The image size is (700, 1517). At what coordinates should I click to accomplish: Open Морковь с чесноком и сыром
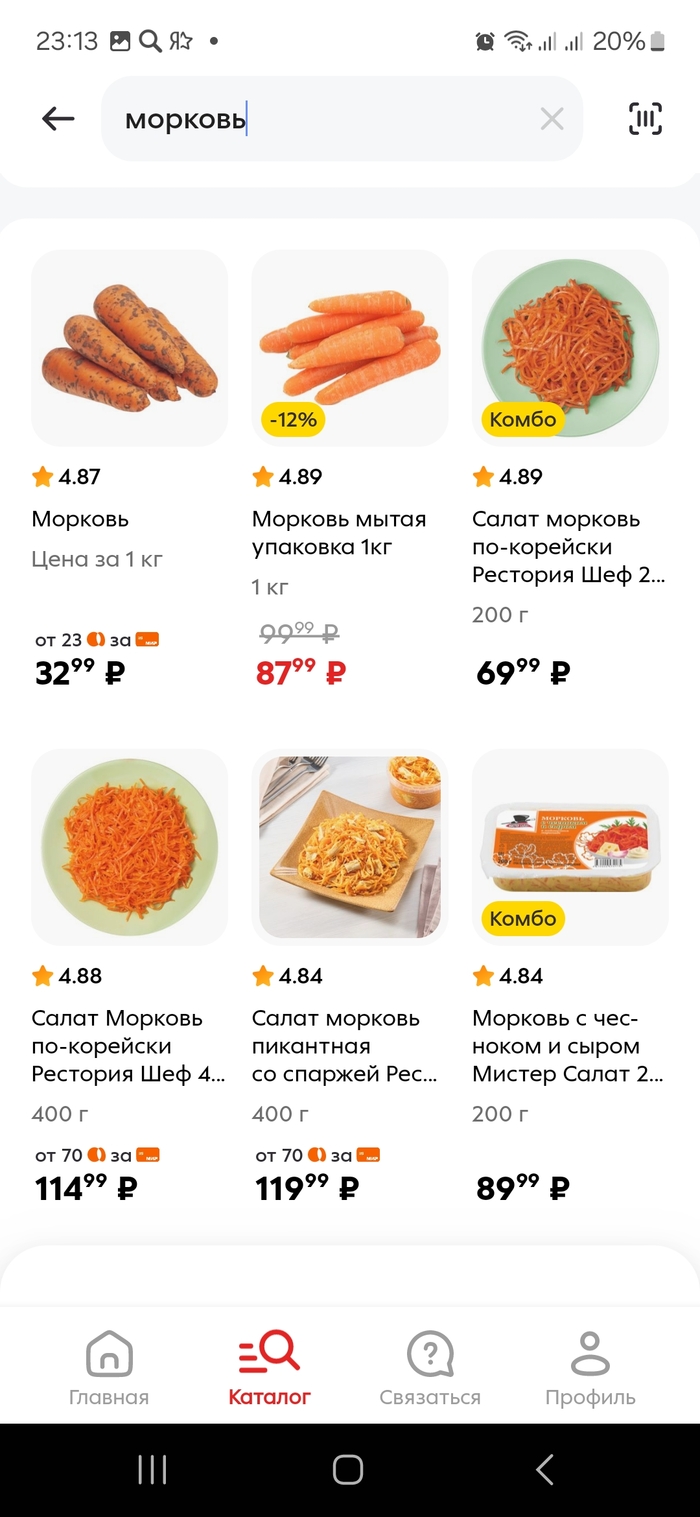[569, 848]
